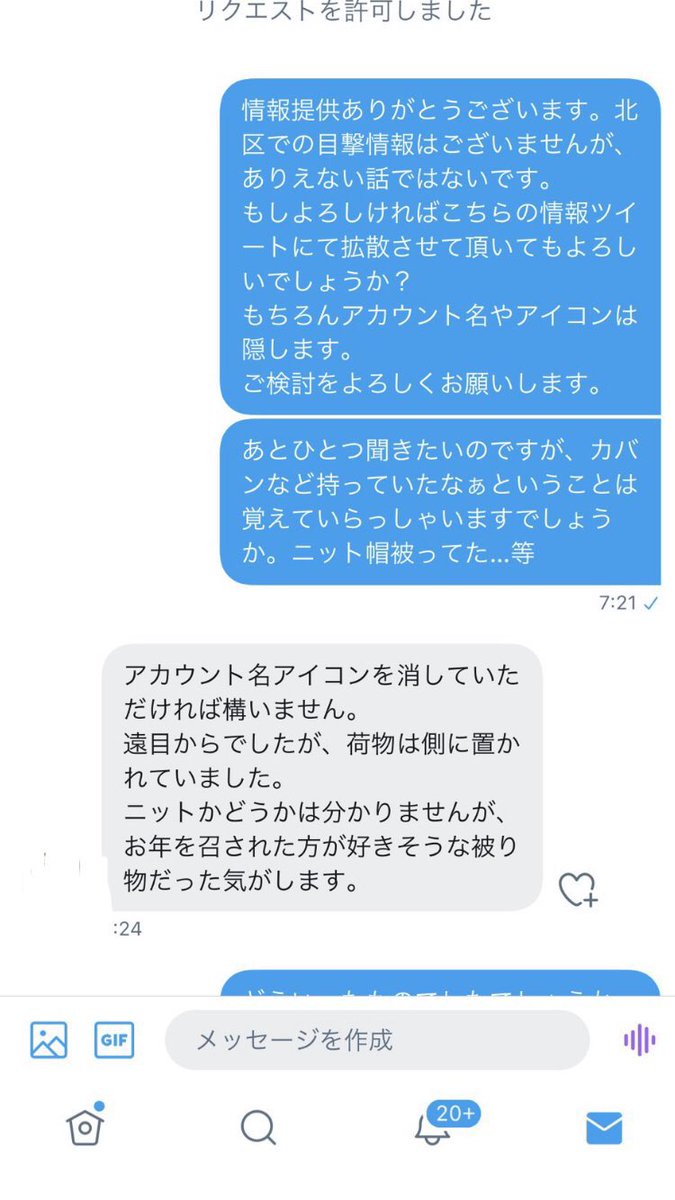Focus the メッセージを作成 text field
The width and height of the screenshot is (675, 1200).
point(376,1040)
